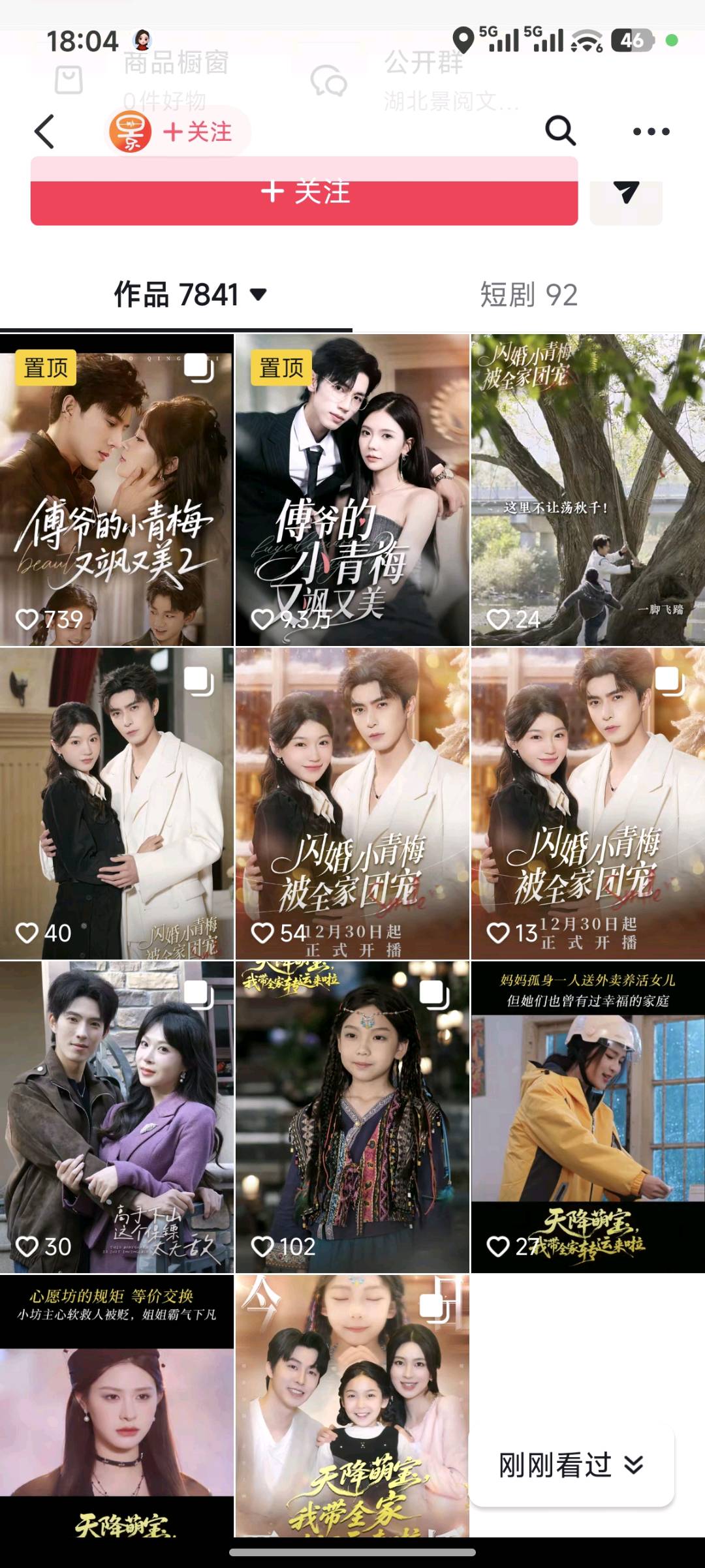Tap the 刚刚看过 floating button
Screen dimensions: 705x1568
pyautogui.click(x=571, y=1465)
